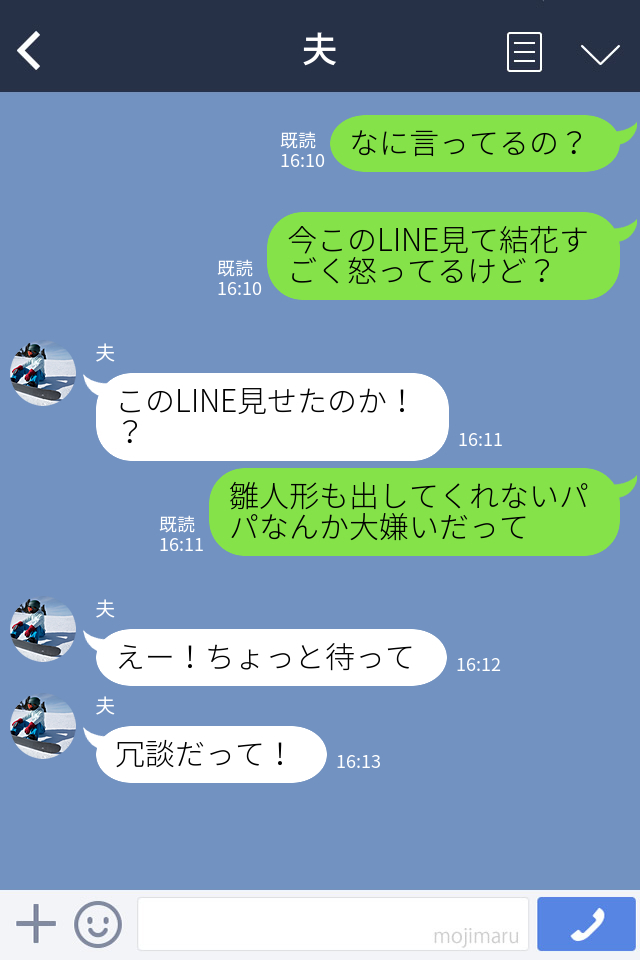Focus the message input field

[x=332, y=924]
